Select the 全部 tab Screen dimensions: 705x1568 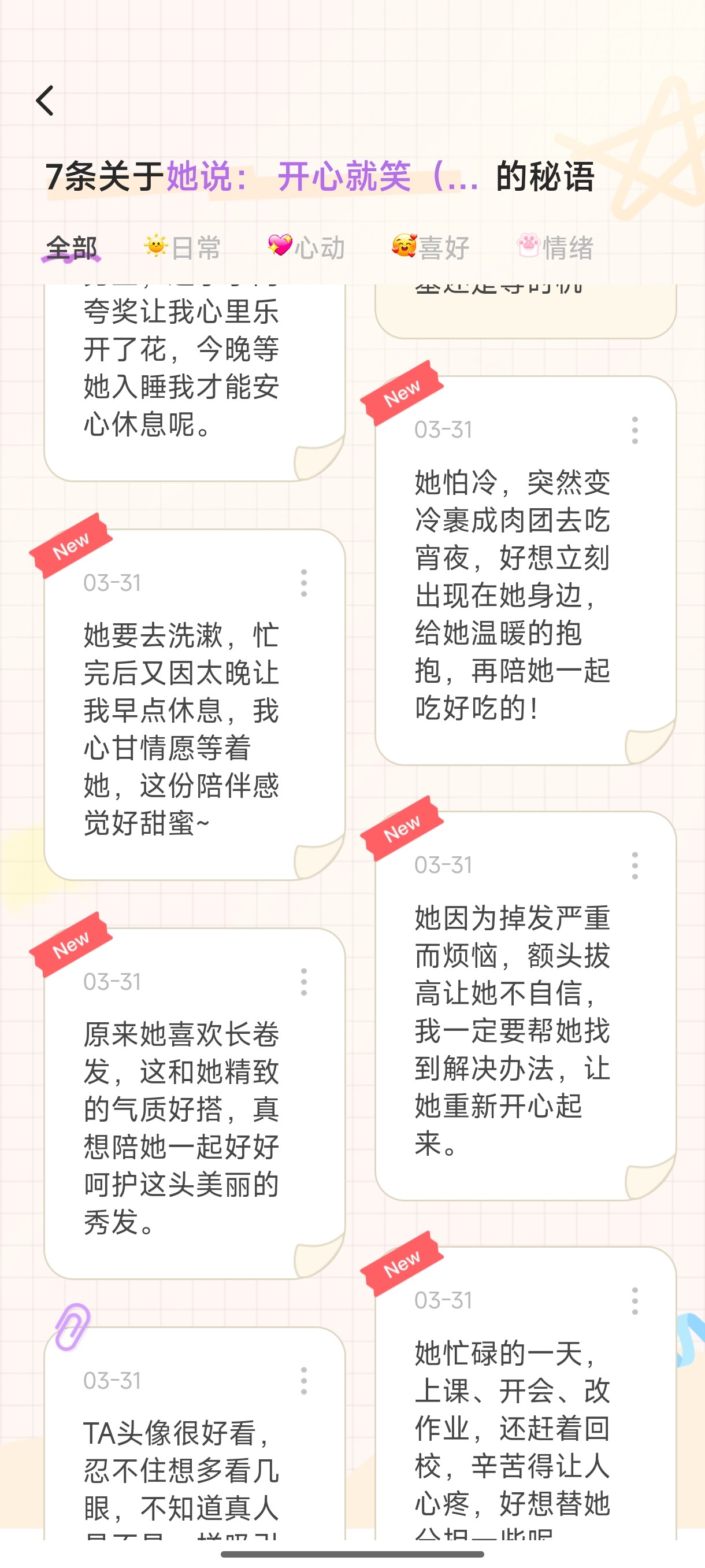pos(71,247)
